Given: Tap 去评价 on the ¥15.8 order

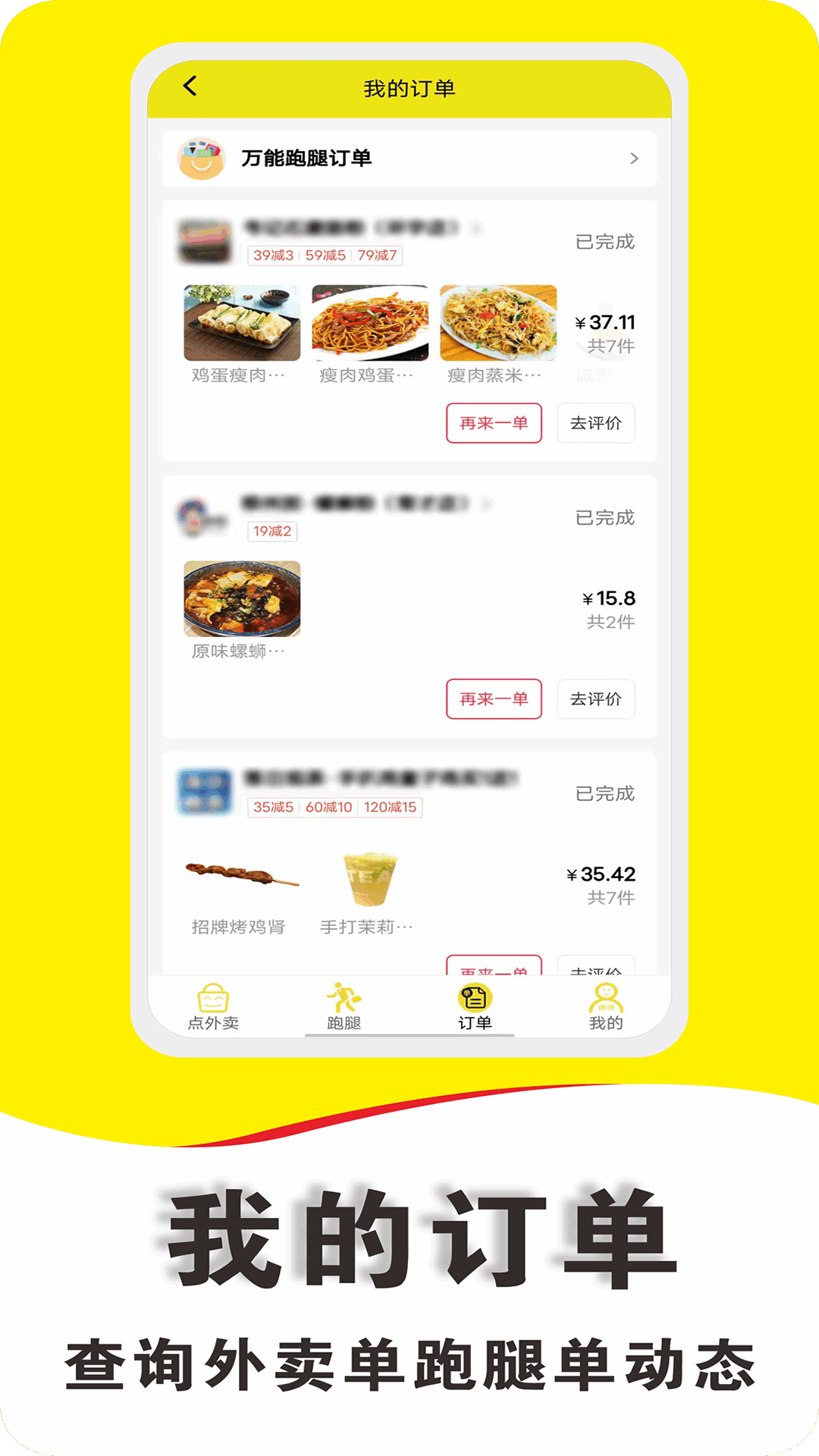Looking at the screenshot, I should click(x=596, y=700).
